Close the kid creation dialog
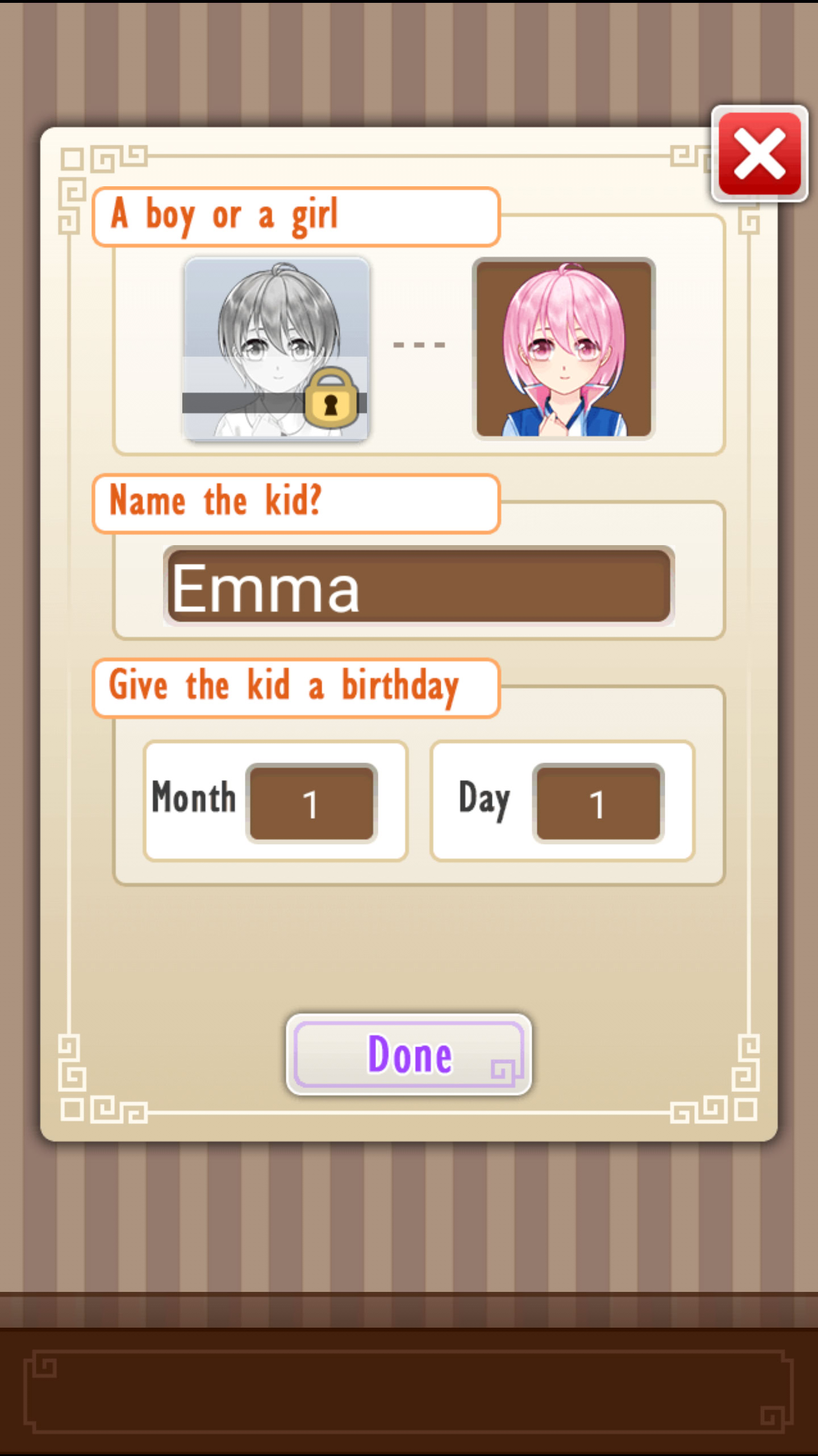Screen dimensions: 818x1456 tap(759, 153)
